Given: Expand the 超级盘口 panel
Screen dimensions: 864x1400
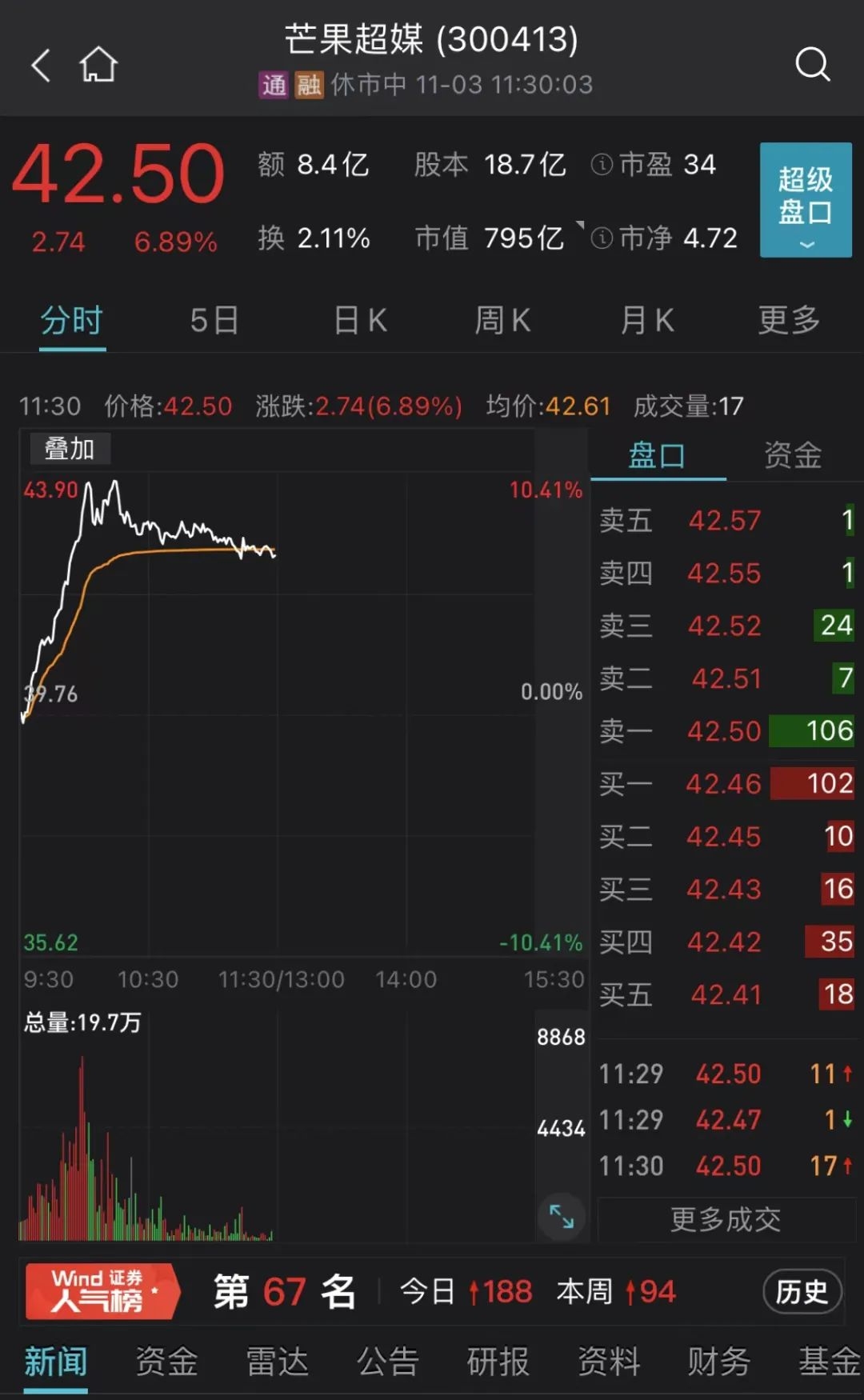Looking at the screenshot, I should (x=806, y=200).
